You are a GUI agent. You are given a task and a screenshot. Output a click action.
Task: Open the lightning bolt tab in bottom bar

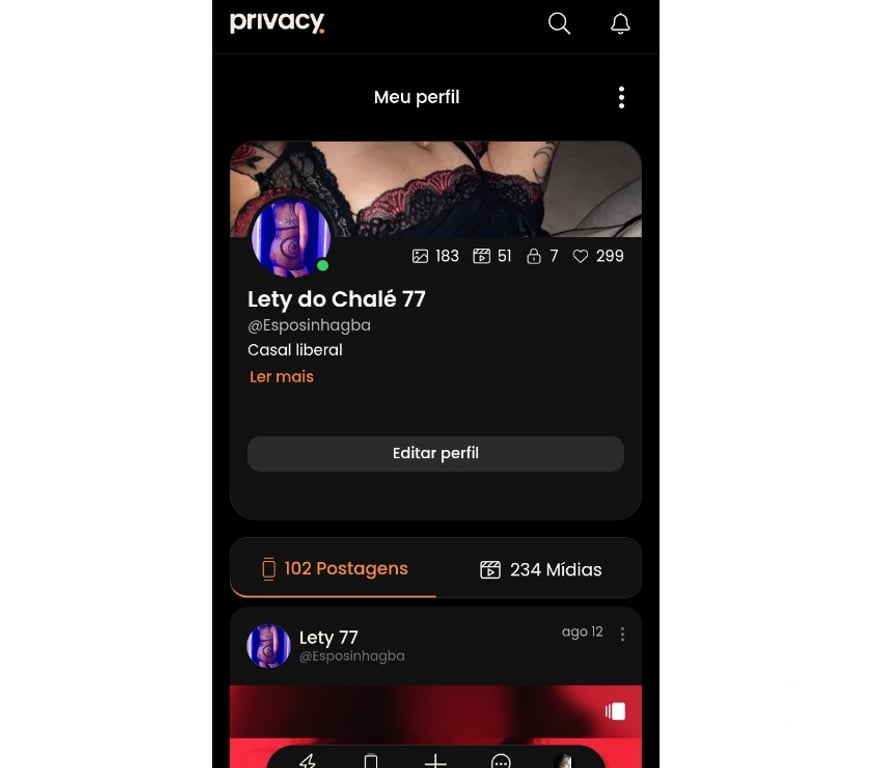pos(308,761)
